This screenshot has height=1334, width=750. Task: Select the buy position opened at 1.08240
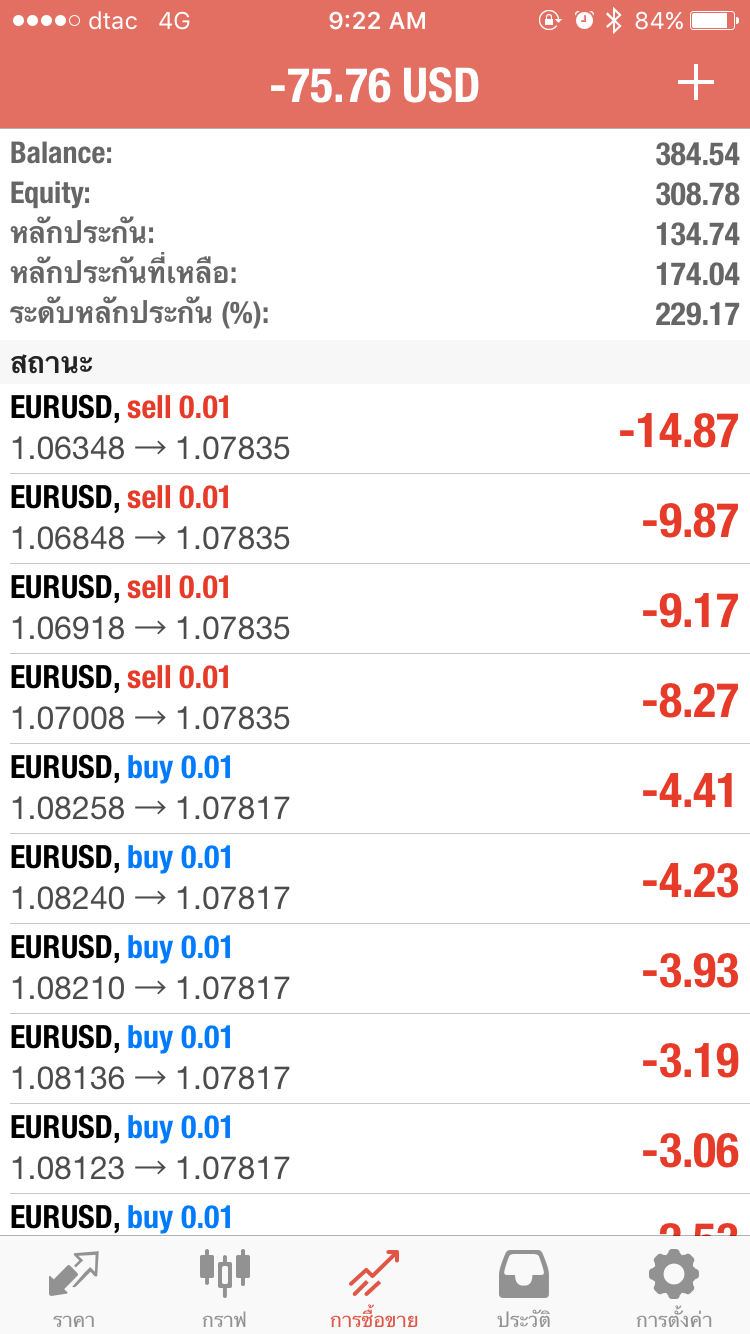[x=375, y=879]
